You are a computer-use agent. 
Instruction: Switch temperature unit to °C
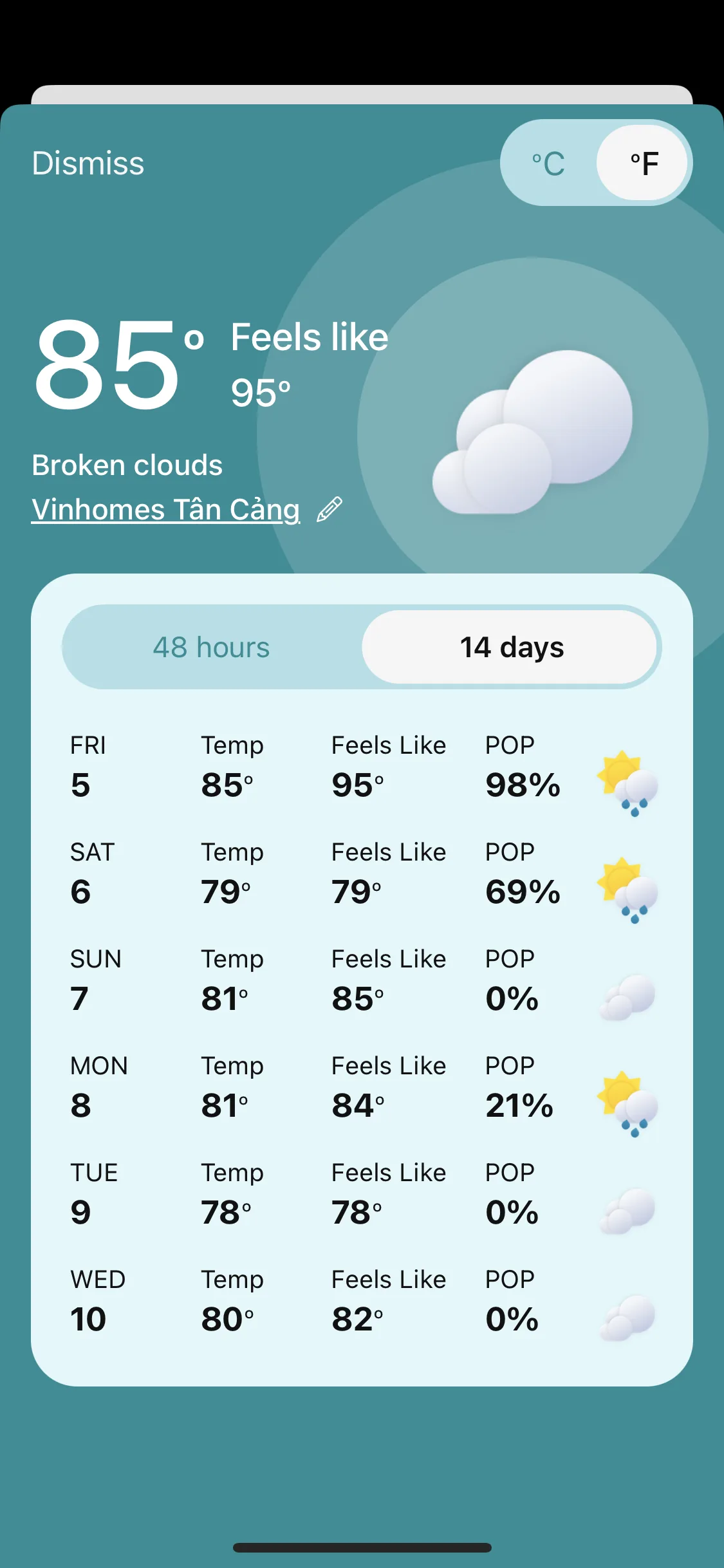[548, 163]
